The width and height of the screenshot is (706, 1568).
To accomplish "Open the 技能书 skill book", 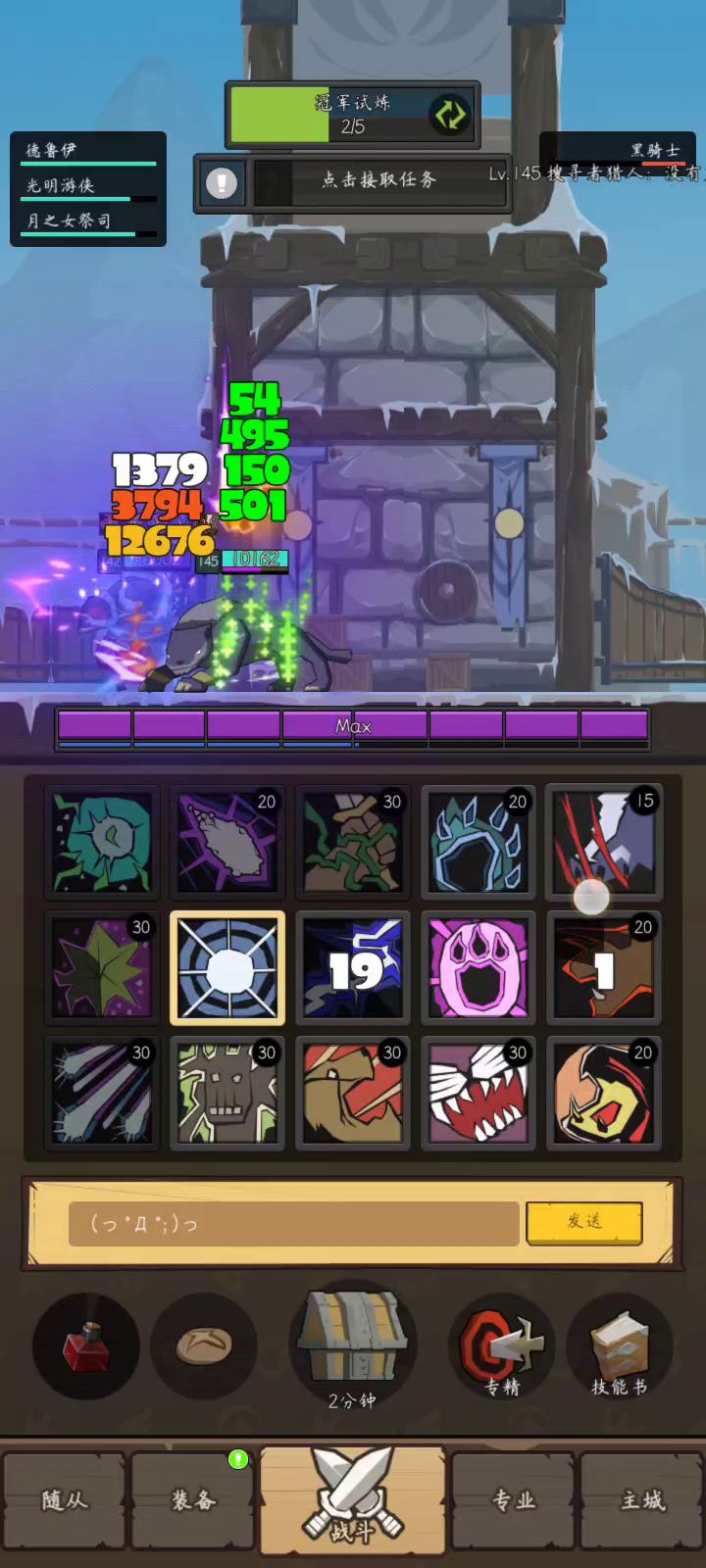I will [620, 1349].
